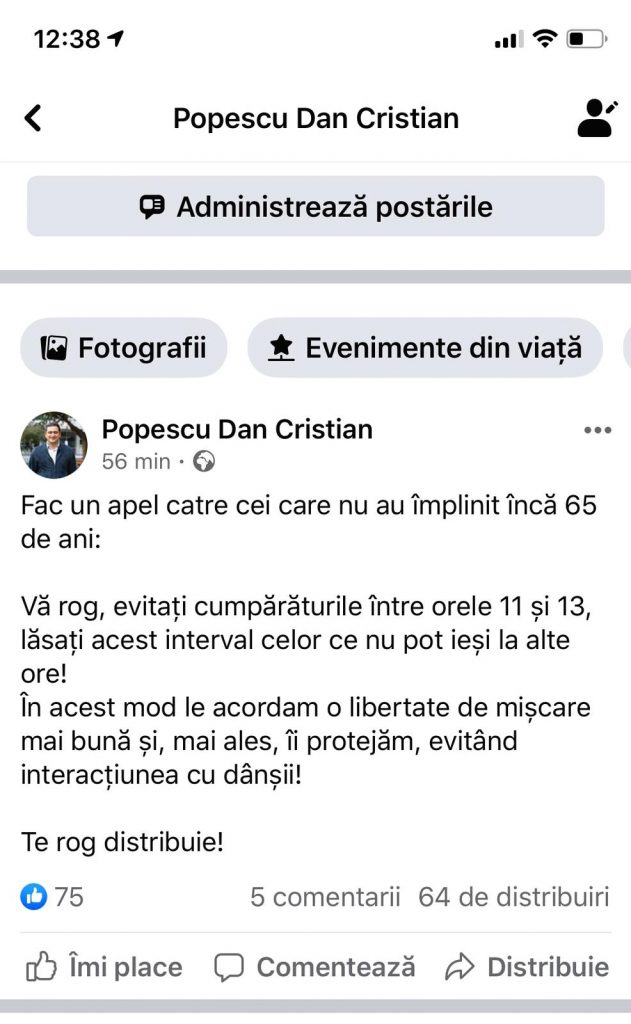Open the Fotografii chip
The height and width of the screenshot is (1024, 631).
(x=124, y=348)
